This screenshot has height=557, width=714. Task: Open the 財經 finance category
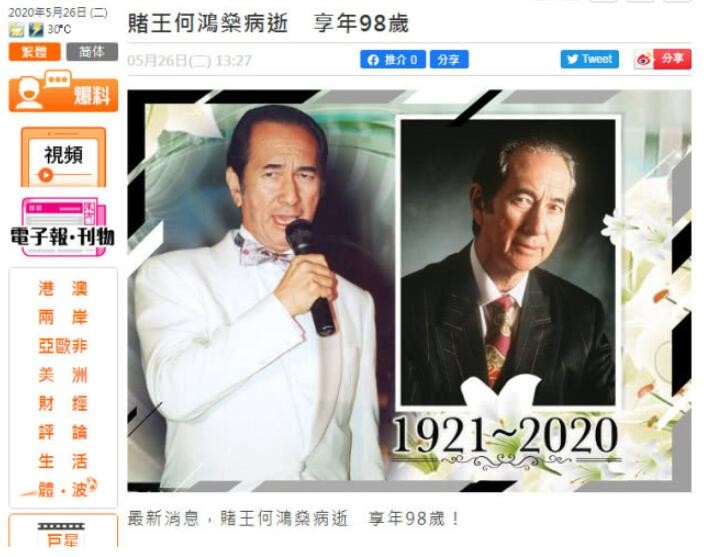pos(63,404)
